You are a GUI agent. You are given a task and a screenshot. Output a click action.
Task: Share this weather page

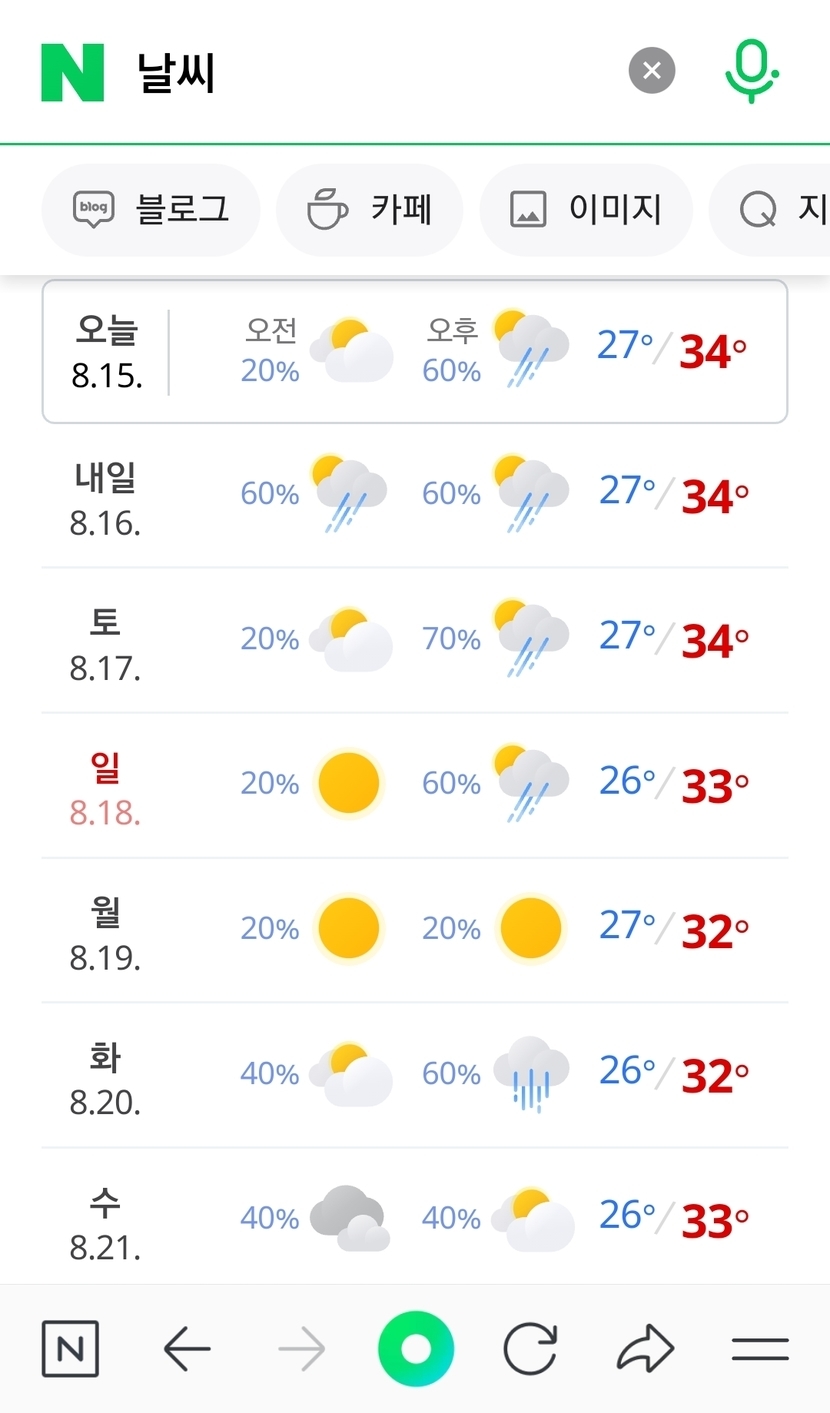click(x=645, y=1350)
